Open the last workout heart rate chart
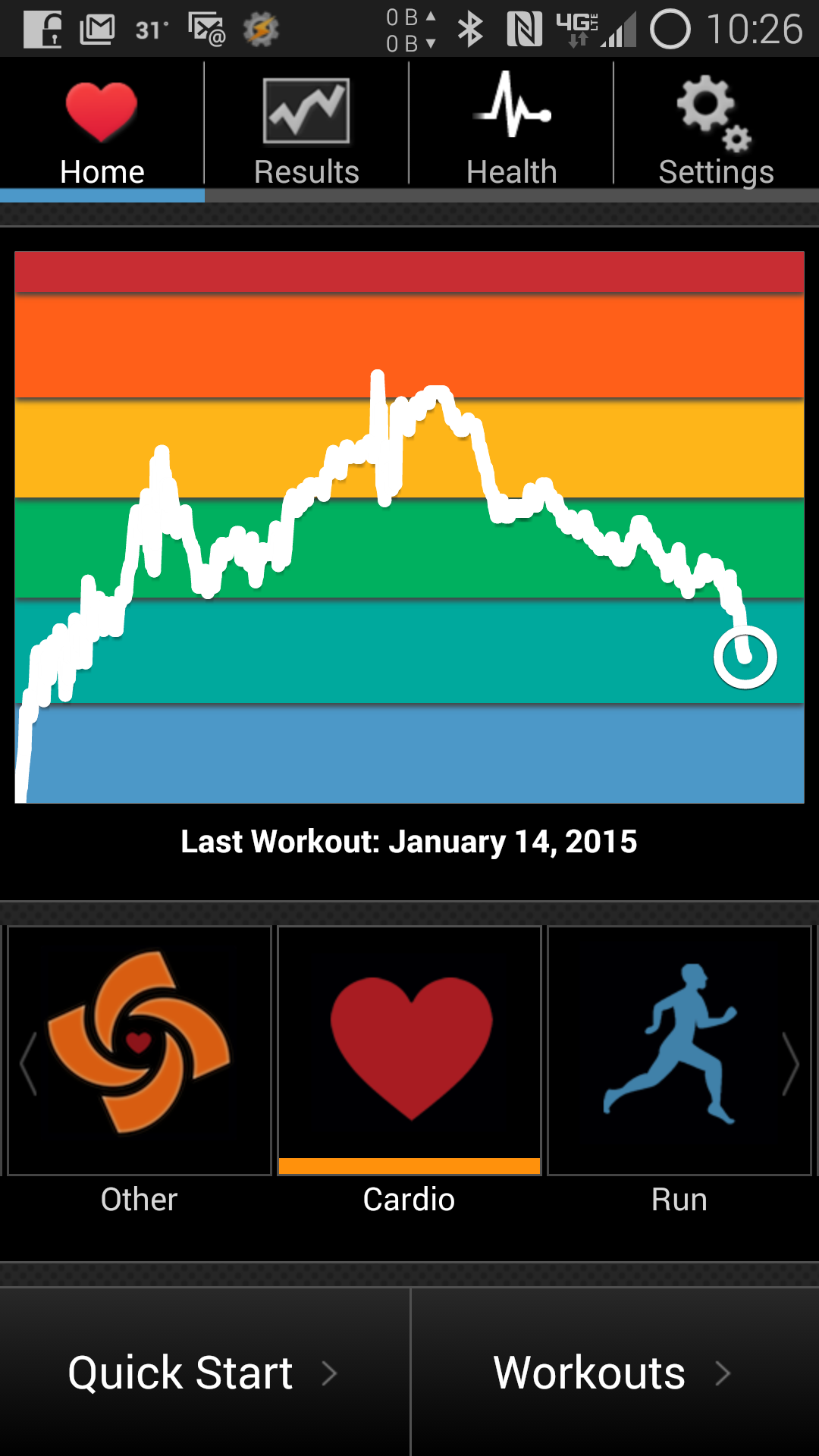The height and width of the screenshot is (1456, 819). [409, 527]
